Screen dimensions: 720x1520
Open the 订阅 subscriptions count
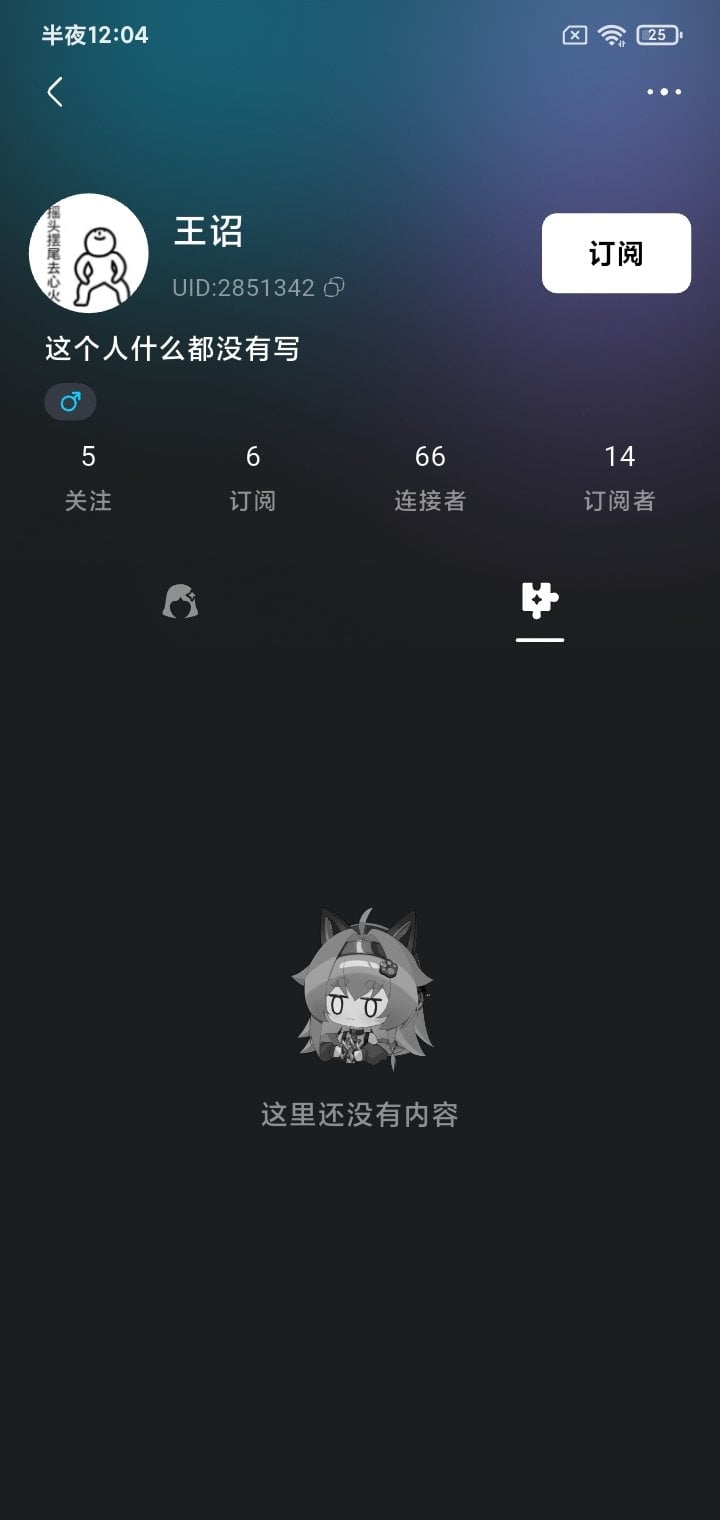(253, 478)
